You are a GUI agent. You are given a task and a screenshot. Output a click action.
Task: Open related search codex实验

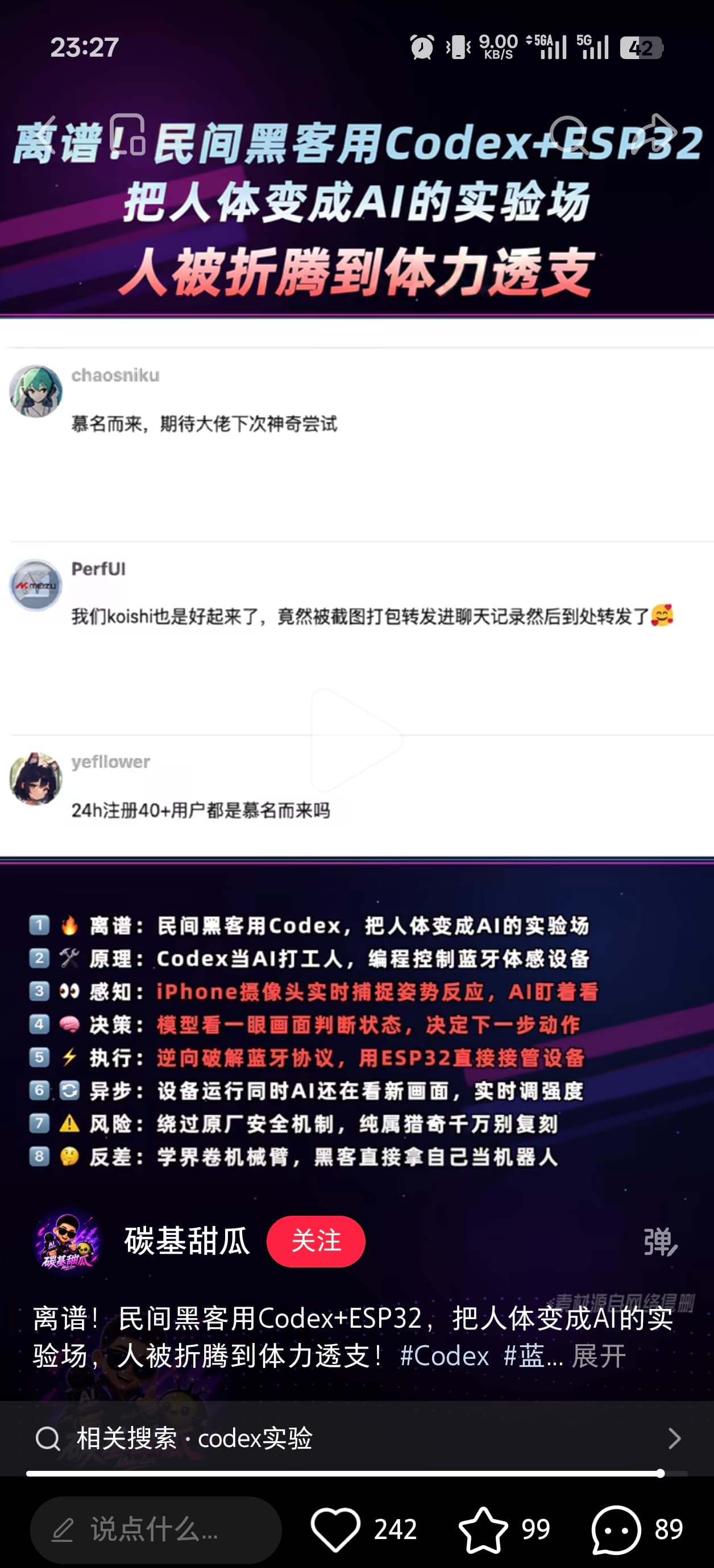pos(357,1438)
